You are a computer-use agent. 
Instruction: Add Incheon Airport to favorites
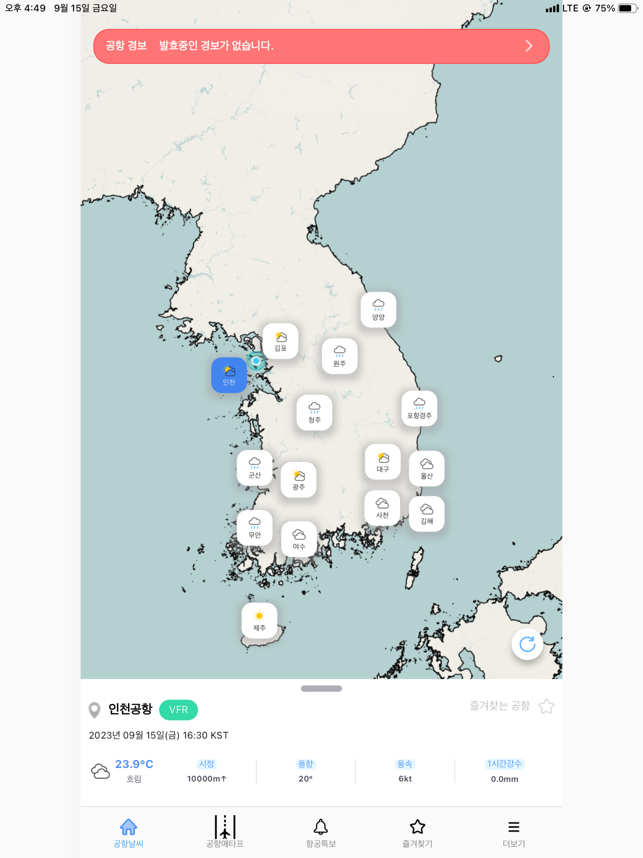[x=546, y=706]
